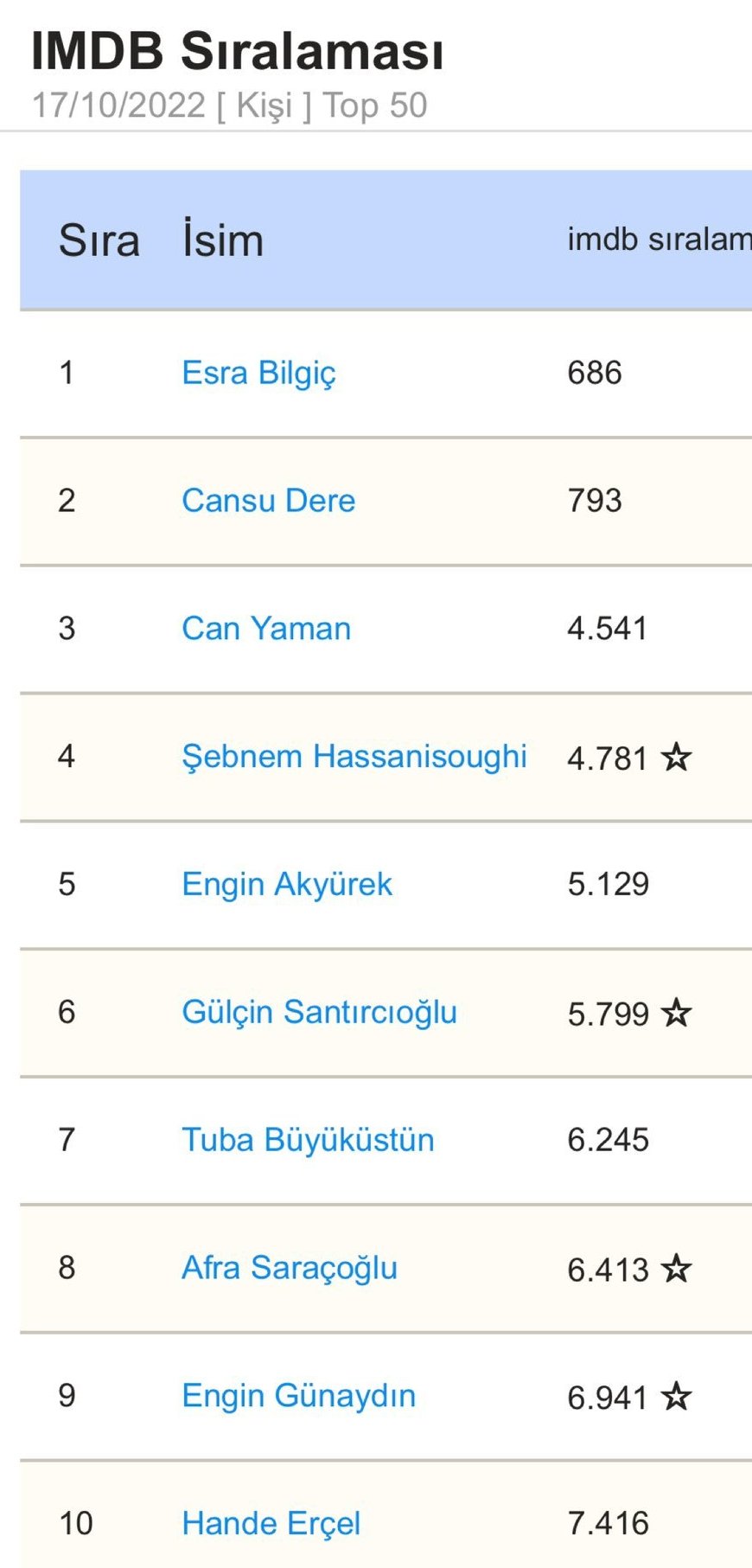Open Engin Günaydın's entry

point(298,1396)
